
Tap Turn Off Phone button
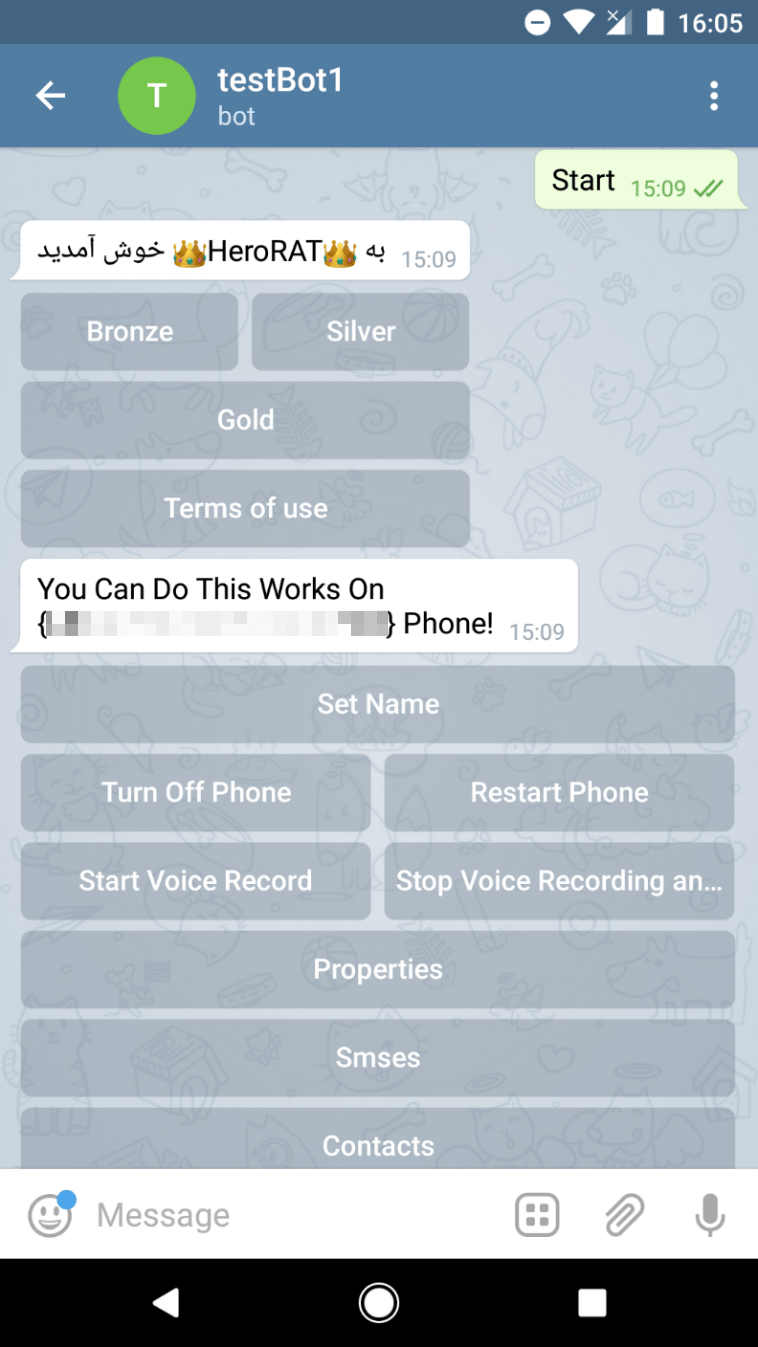pos(196,792)
